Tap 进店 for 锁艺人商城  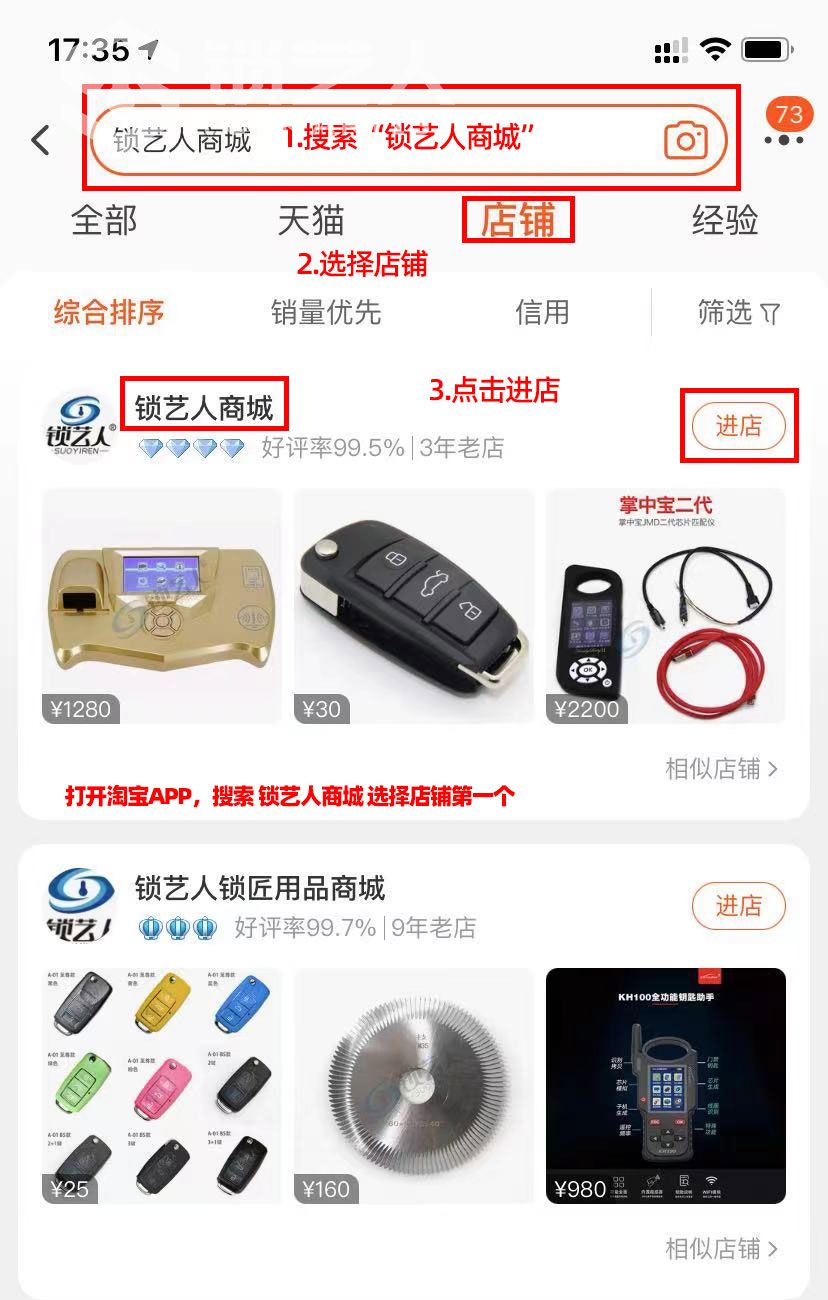tap(738, 426)
